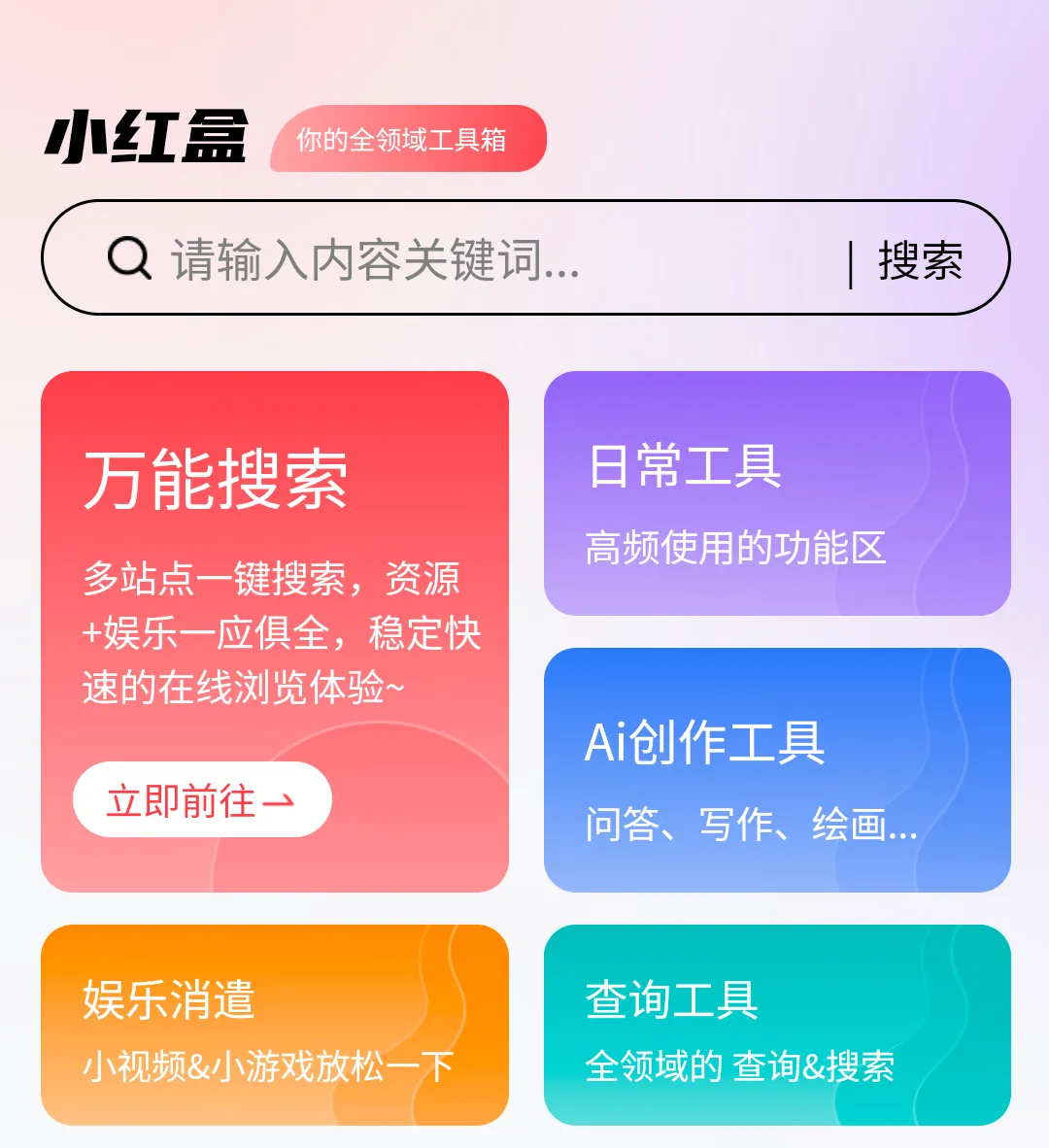The width and height of the screenshot is (1049, 1148).
Task: Open the 娱乐消遣 card
Action: 274,1025
